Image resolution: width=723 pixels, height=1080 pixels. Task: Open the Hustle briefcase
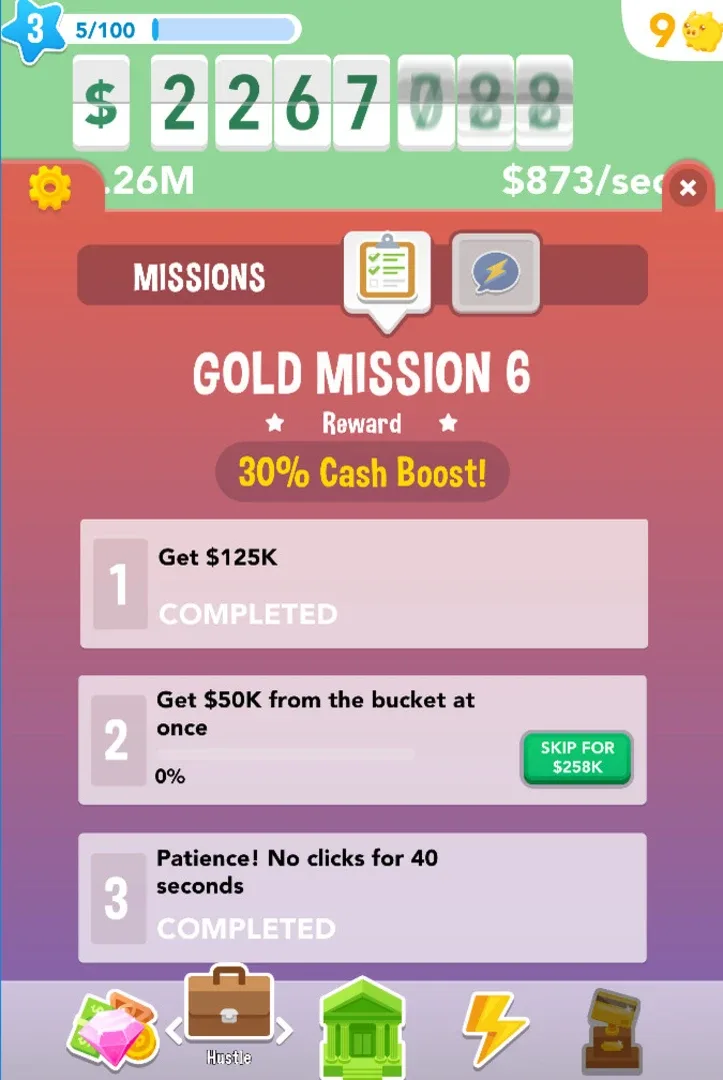coord(229,1010)
